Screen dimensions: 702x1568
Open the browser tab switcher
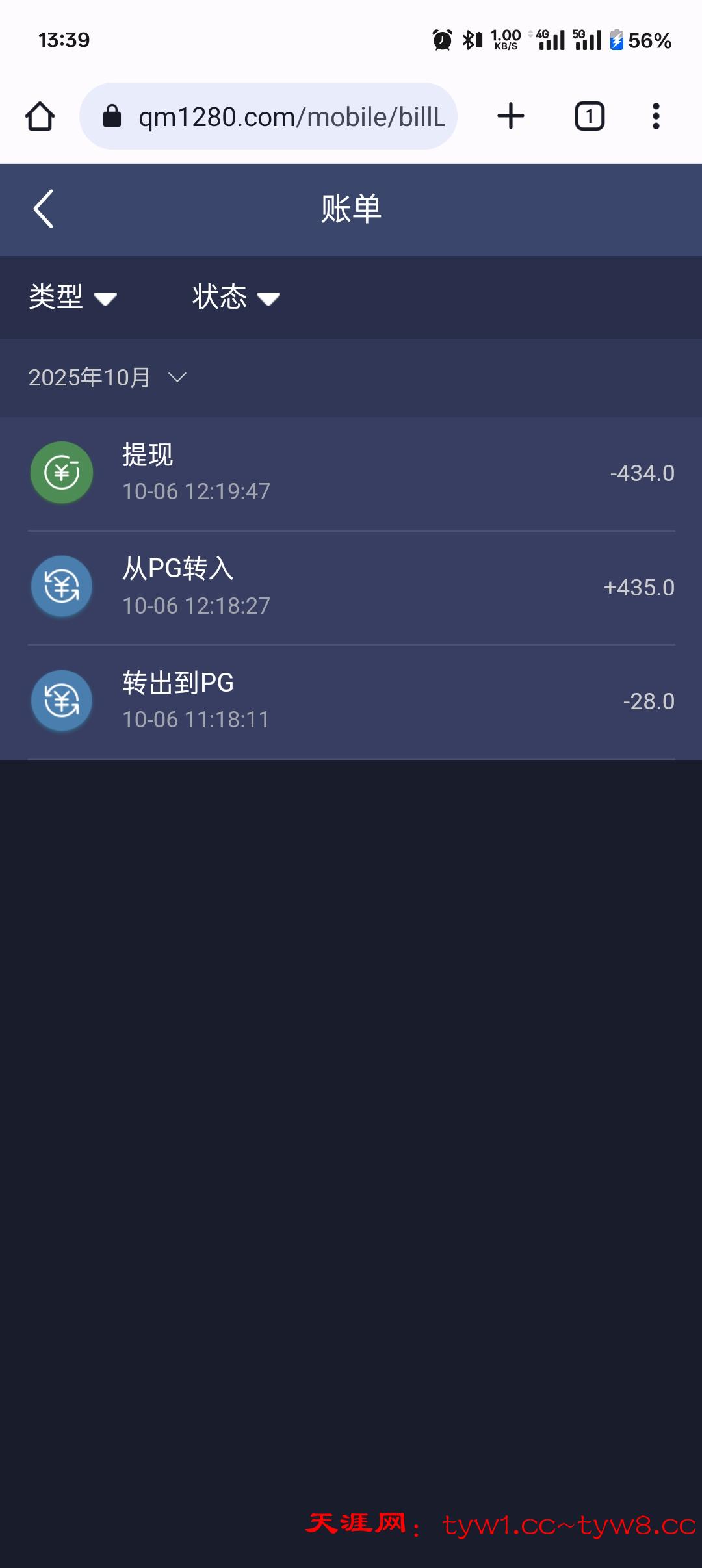click(590, 117)
